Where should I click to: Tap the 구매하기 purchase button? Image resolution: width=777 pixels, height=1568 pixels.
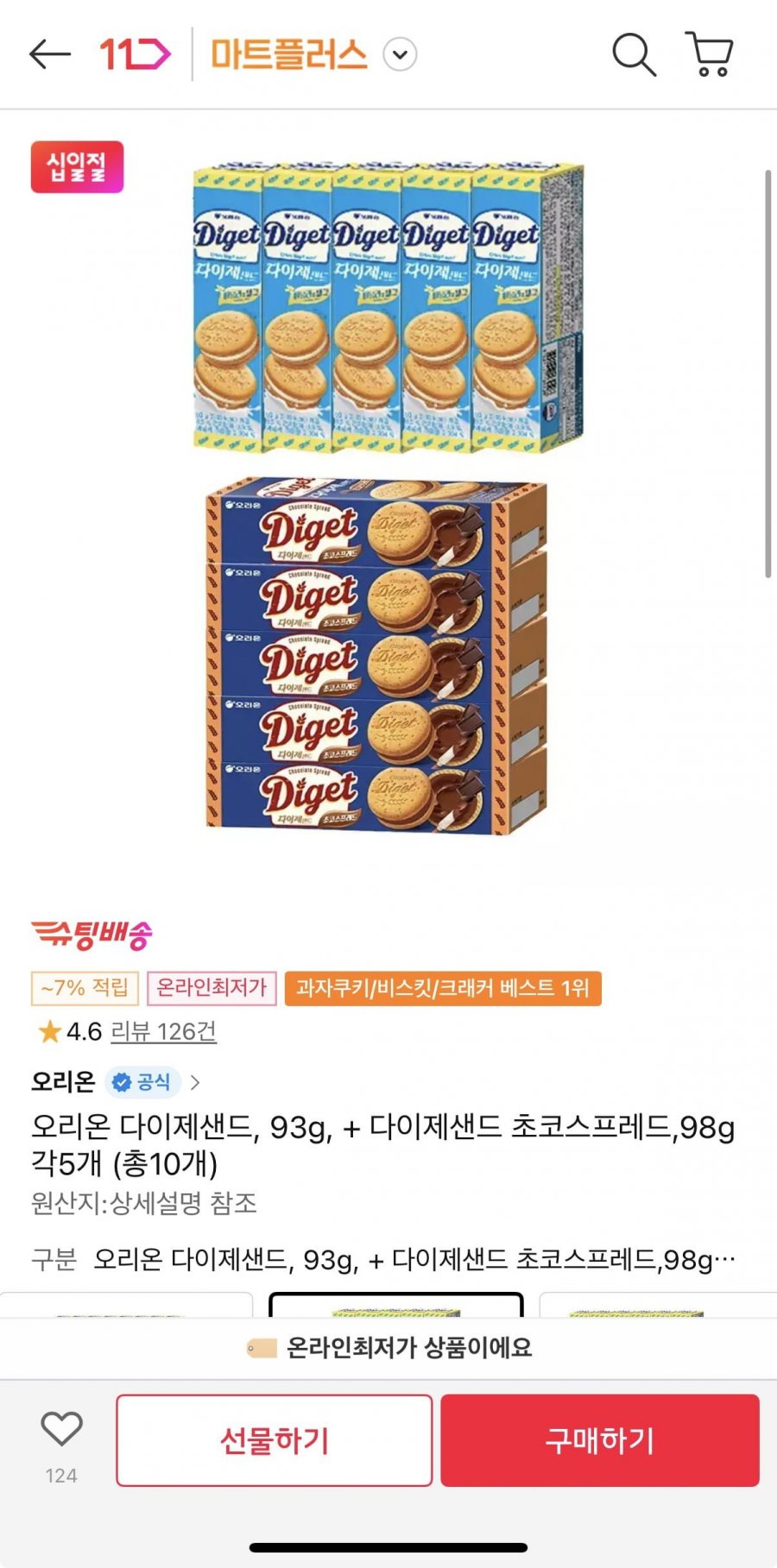(600, 1439)
